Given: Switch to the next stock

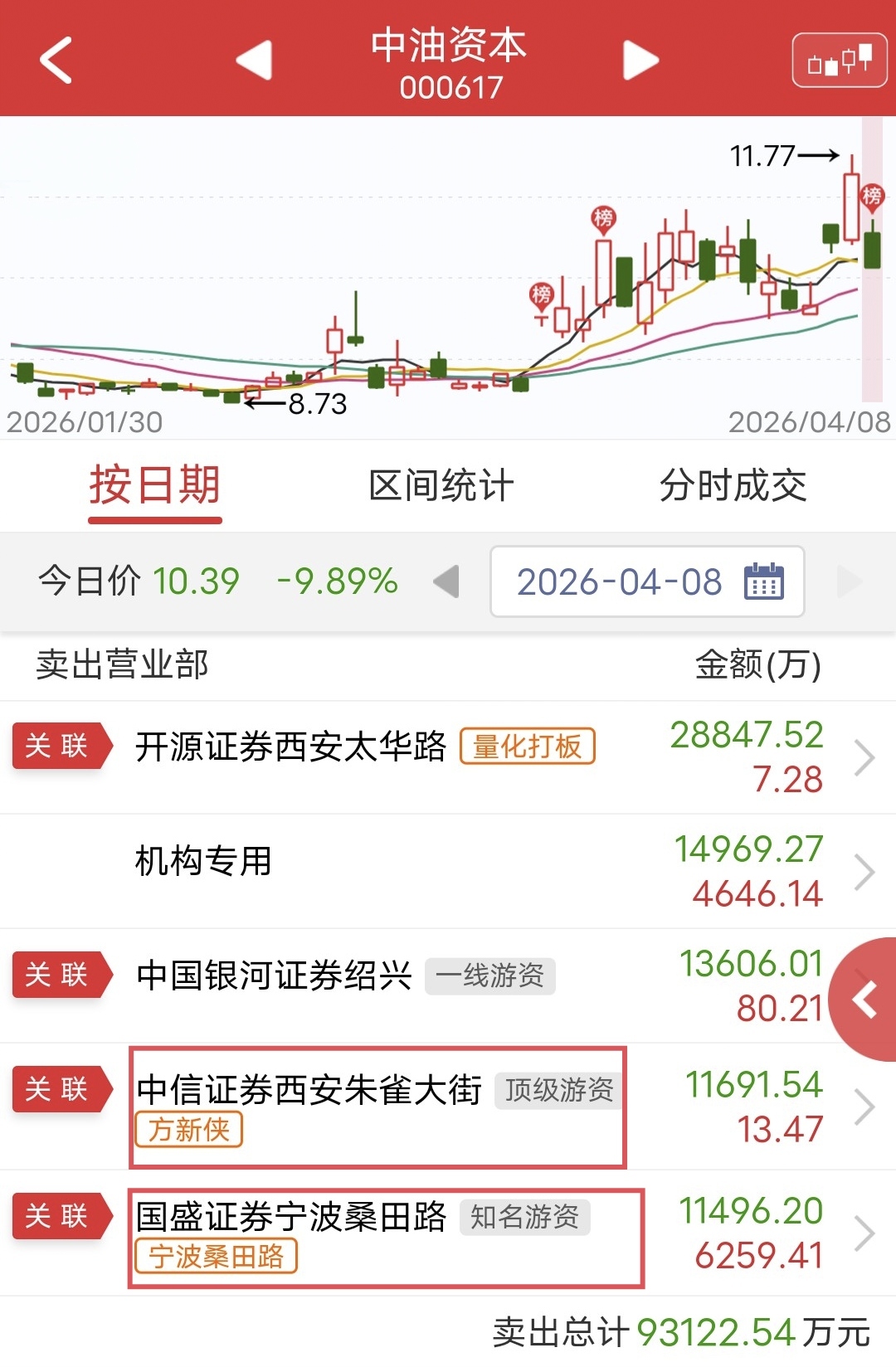Looking at the screenshot, I should pos(640,60).
